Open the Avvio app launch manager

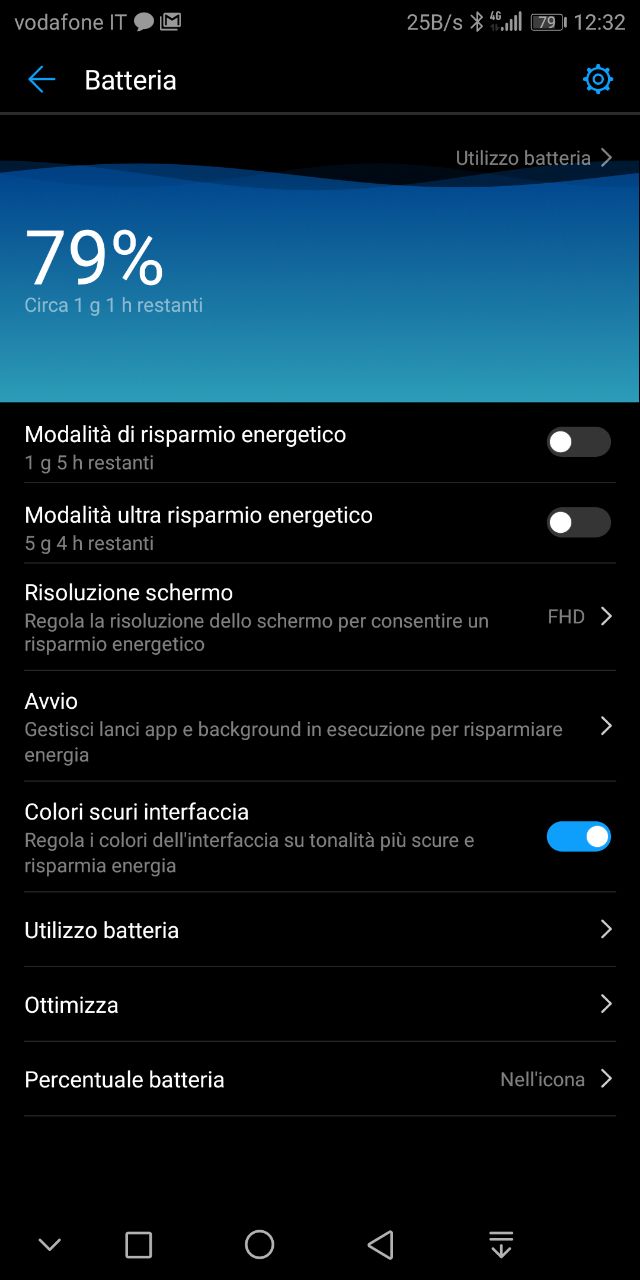(320, 726)
